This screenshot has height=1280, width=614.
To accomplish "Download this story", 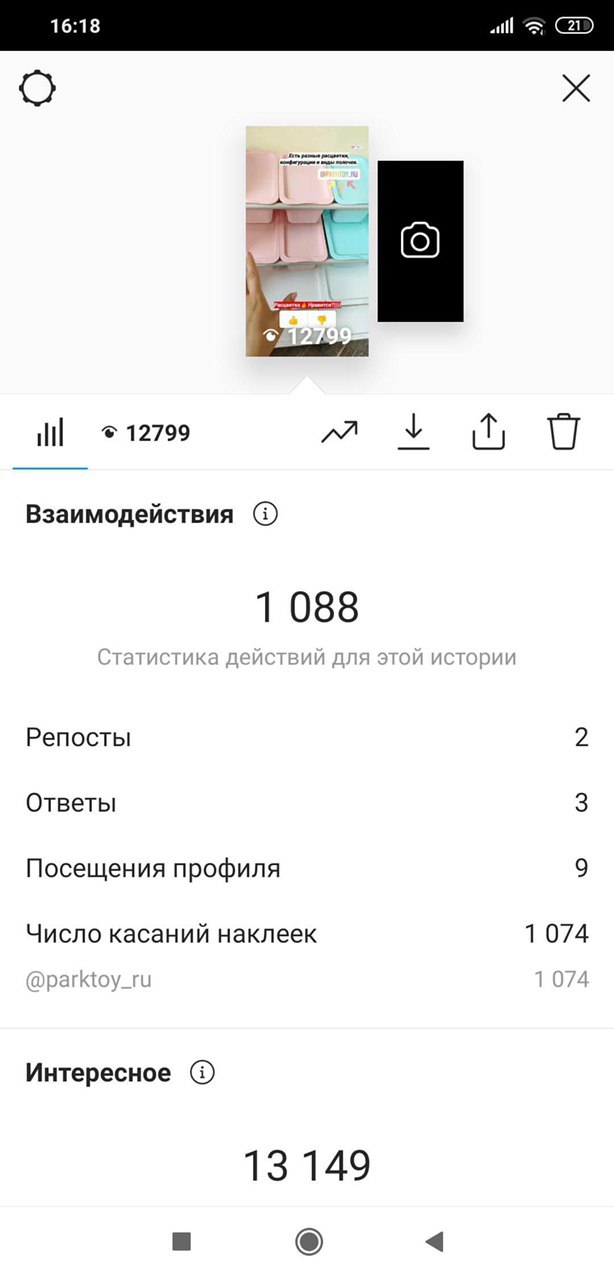I will coord(413,432).
